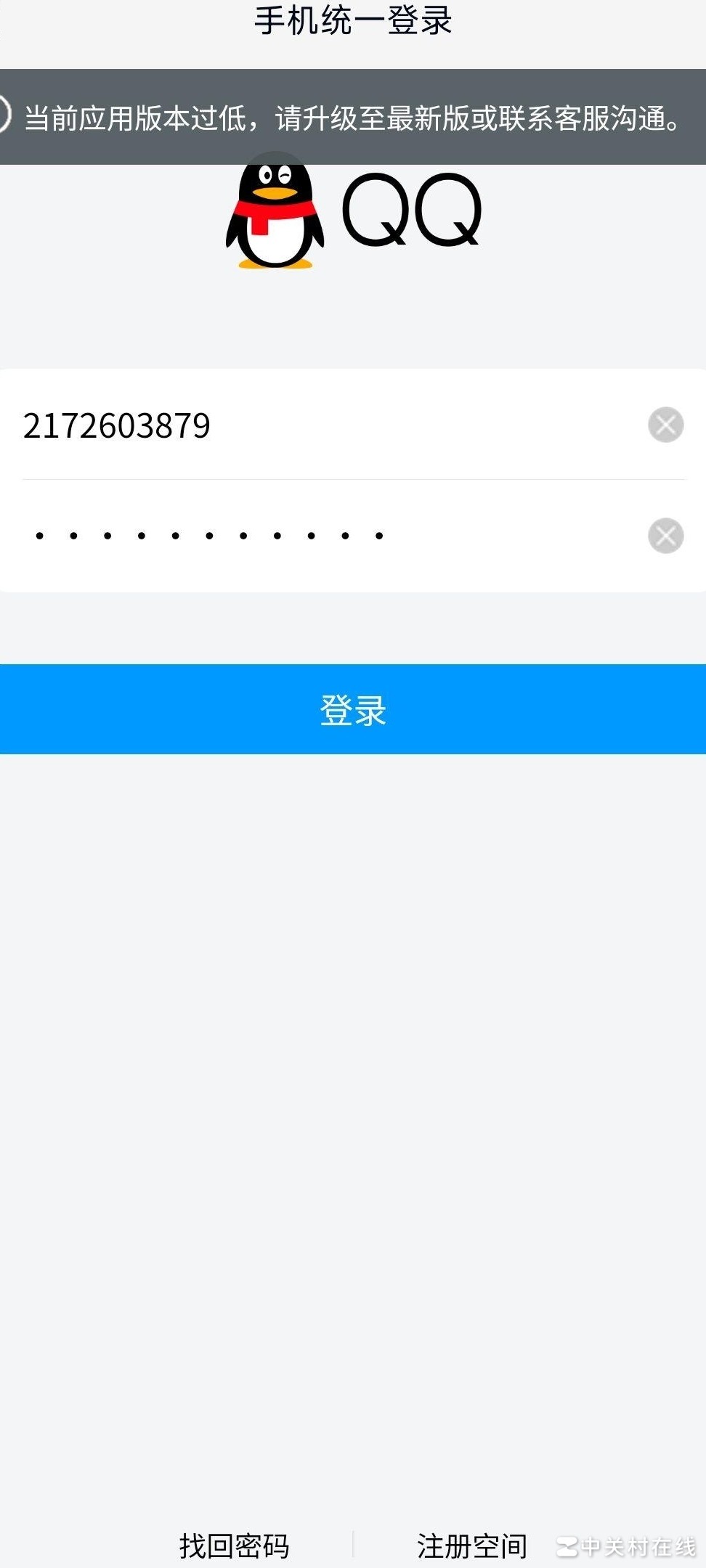Click the gray banner strip at the top
This screenshot has height=1568, width=706.
point(353,114)
